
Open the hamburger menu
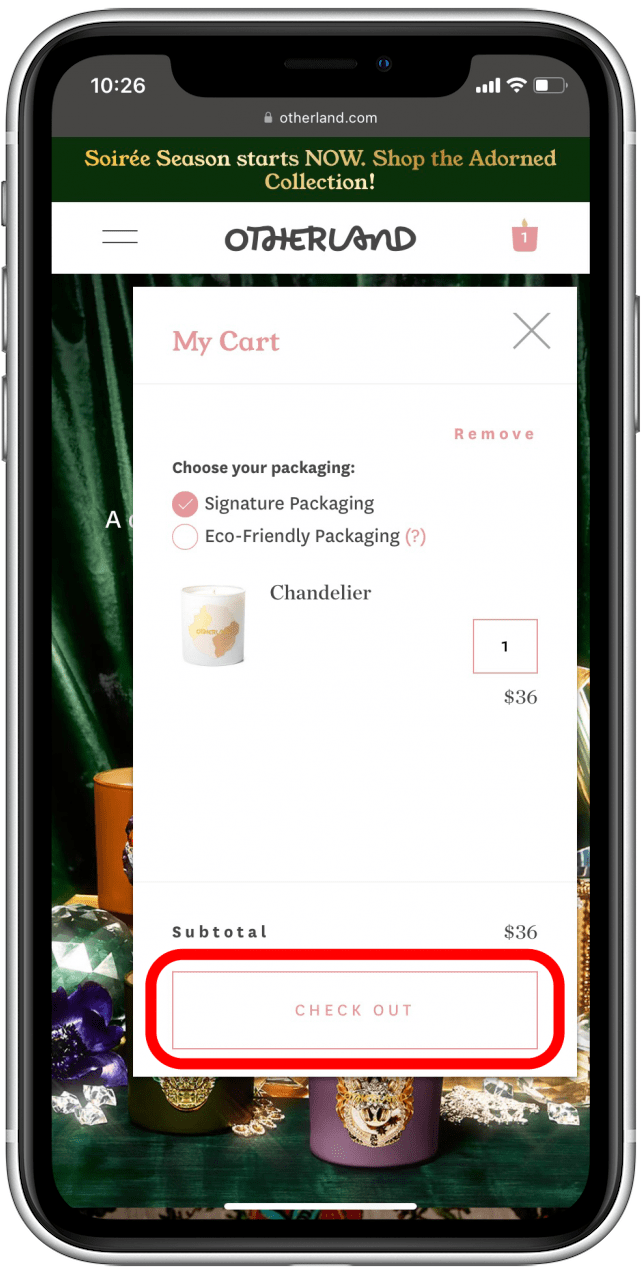[120, 238]
